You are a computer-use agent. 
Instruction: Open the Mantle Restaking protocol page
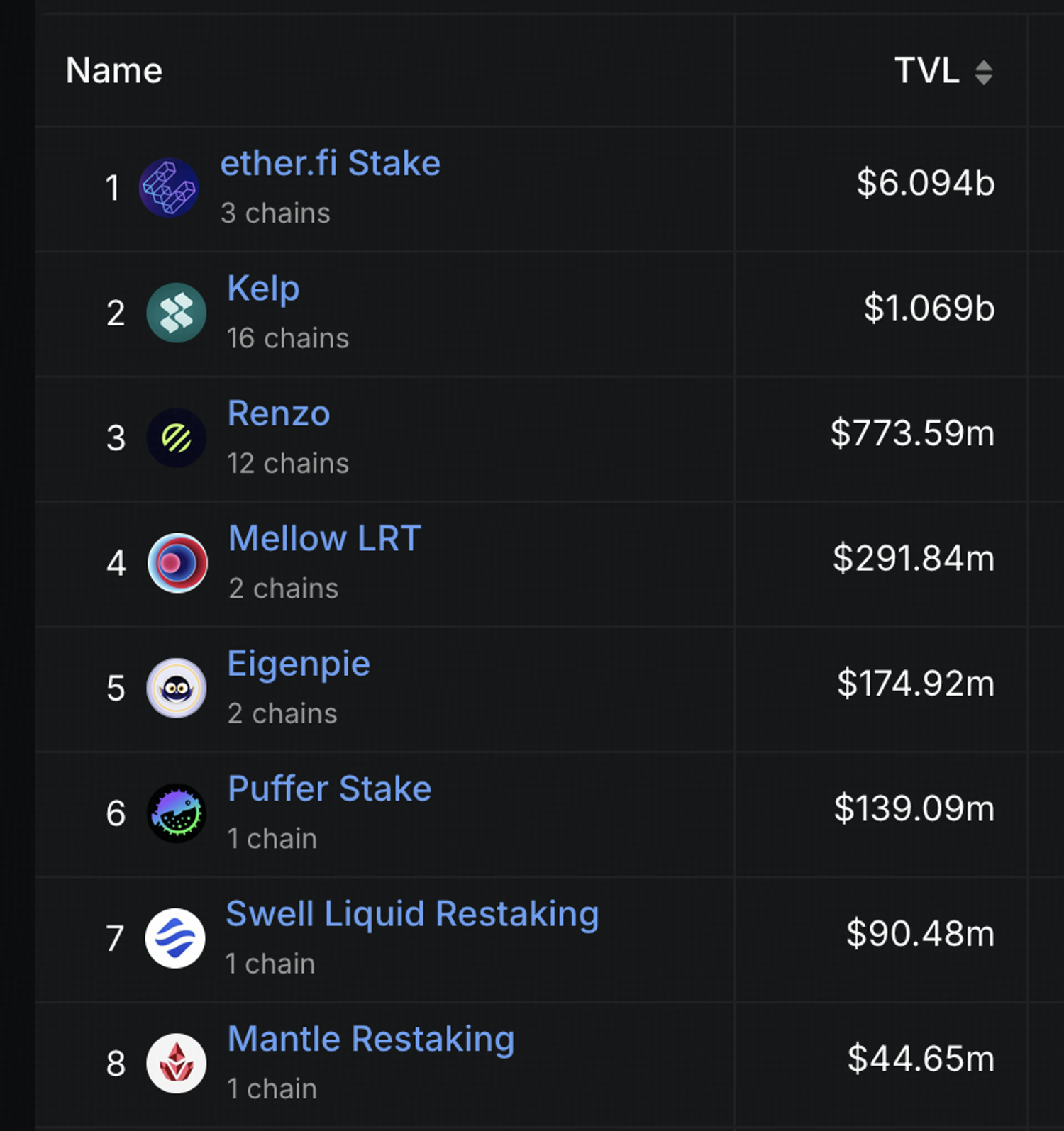[370, 1040]
